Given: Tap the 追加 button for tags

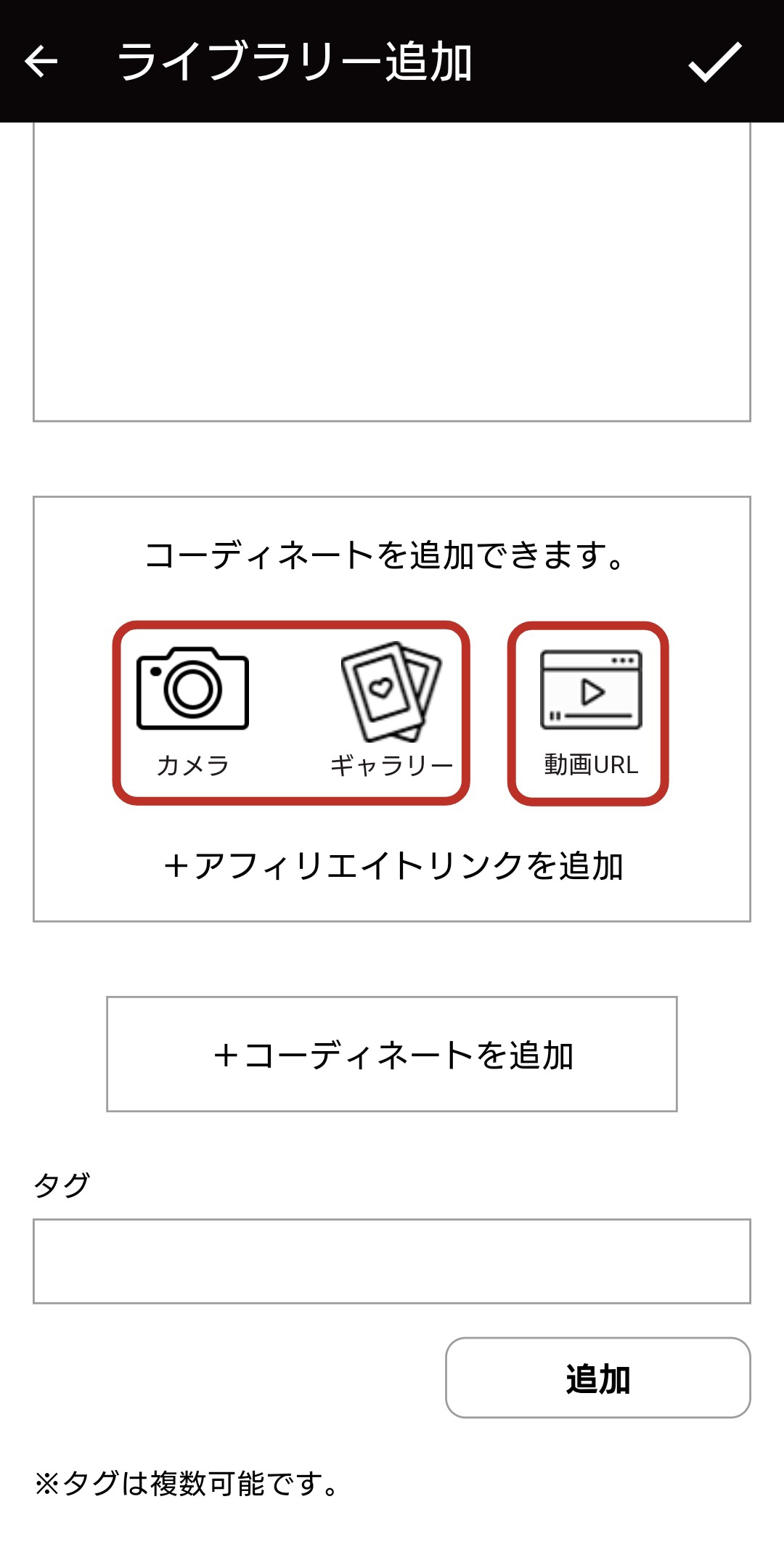Looking at the screenshot, I should (x=597, y=1378).
